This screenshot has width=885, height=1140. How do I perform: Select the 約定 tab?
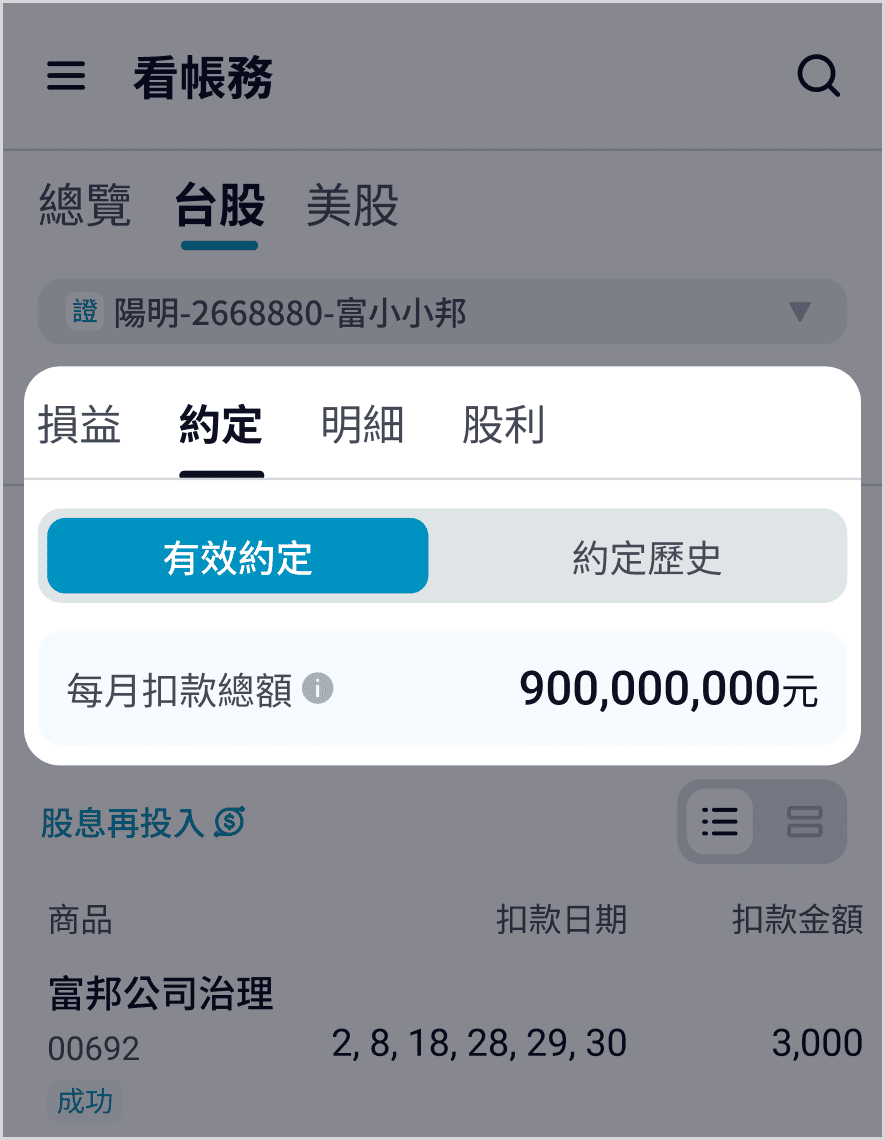pos(221,425)
